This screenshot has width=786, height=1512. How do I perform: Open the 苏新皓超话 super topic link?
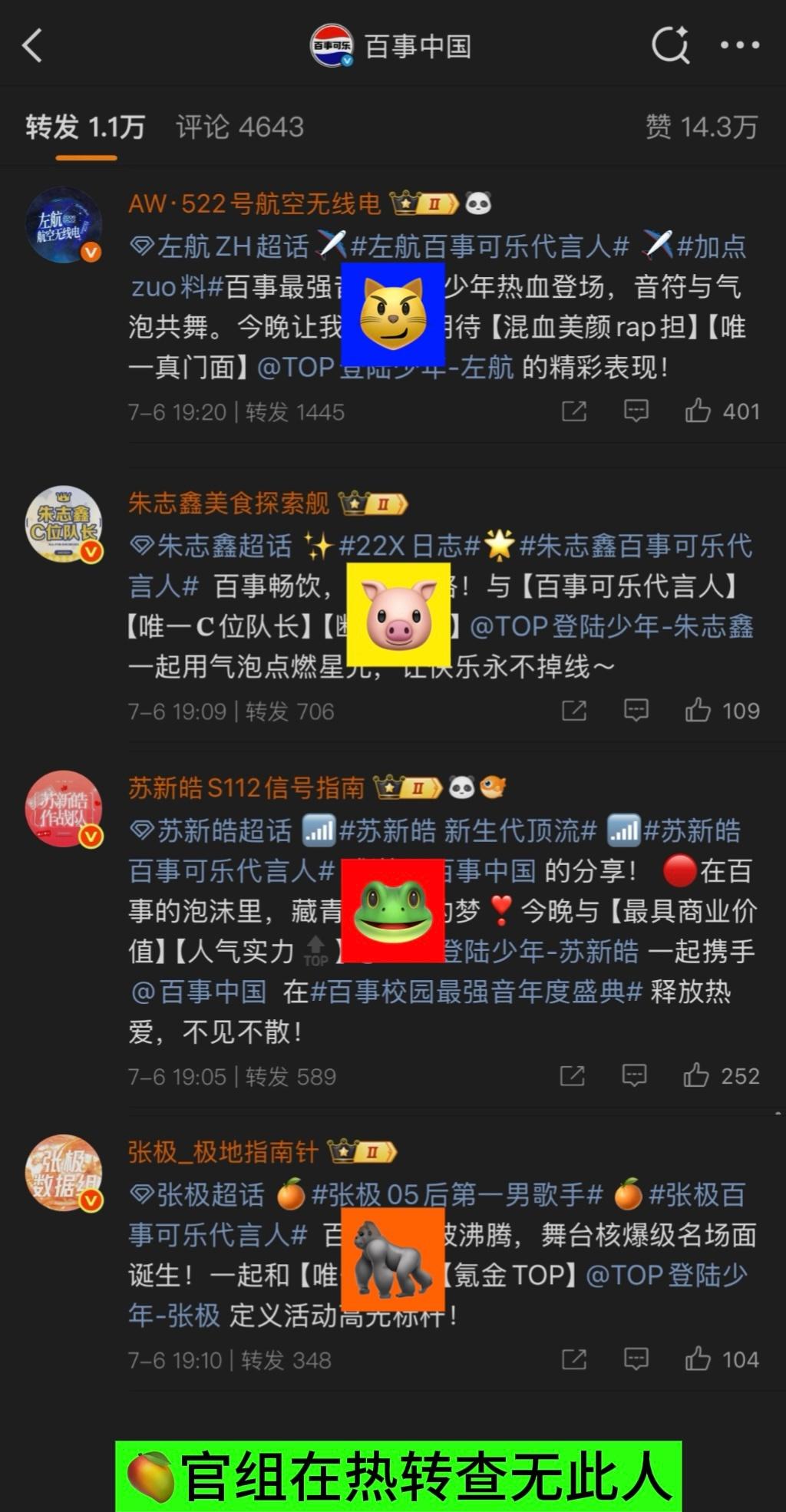211,831
